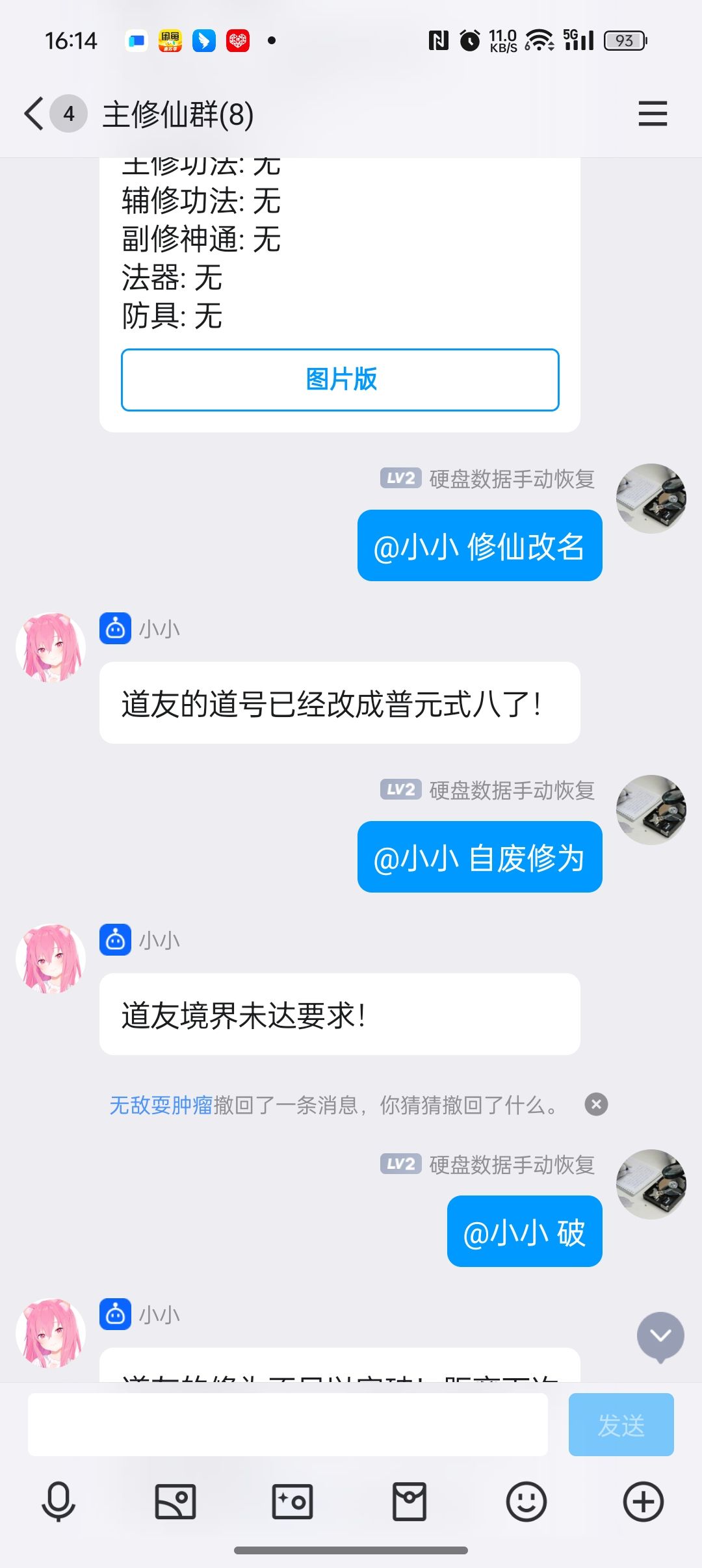The width and height of the screenshot is (702, 1568).
Task: Tap the 发送 send button
Action: 621,1425
